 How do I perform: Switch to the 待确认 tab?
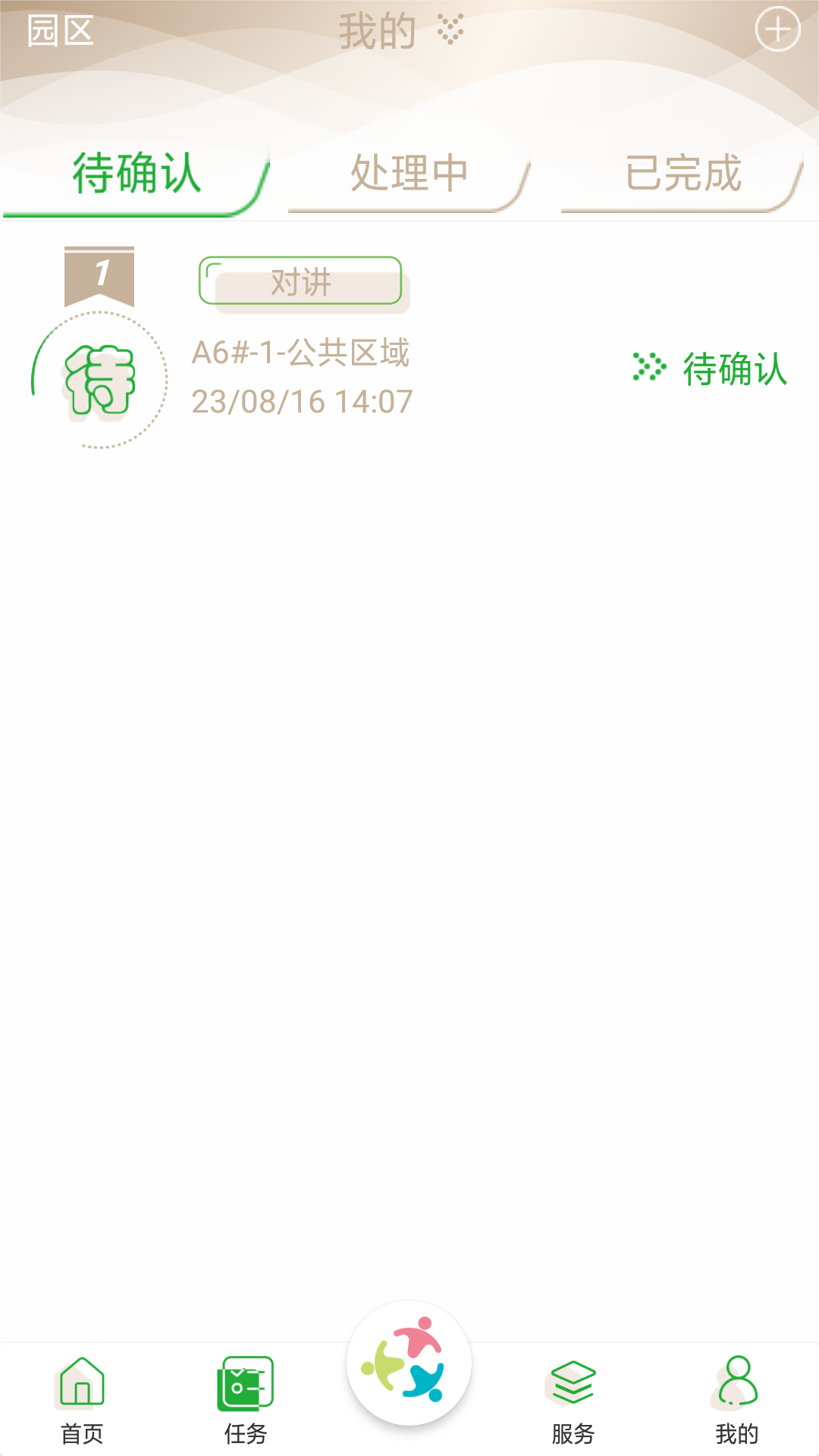coord(136,174)
